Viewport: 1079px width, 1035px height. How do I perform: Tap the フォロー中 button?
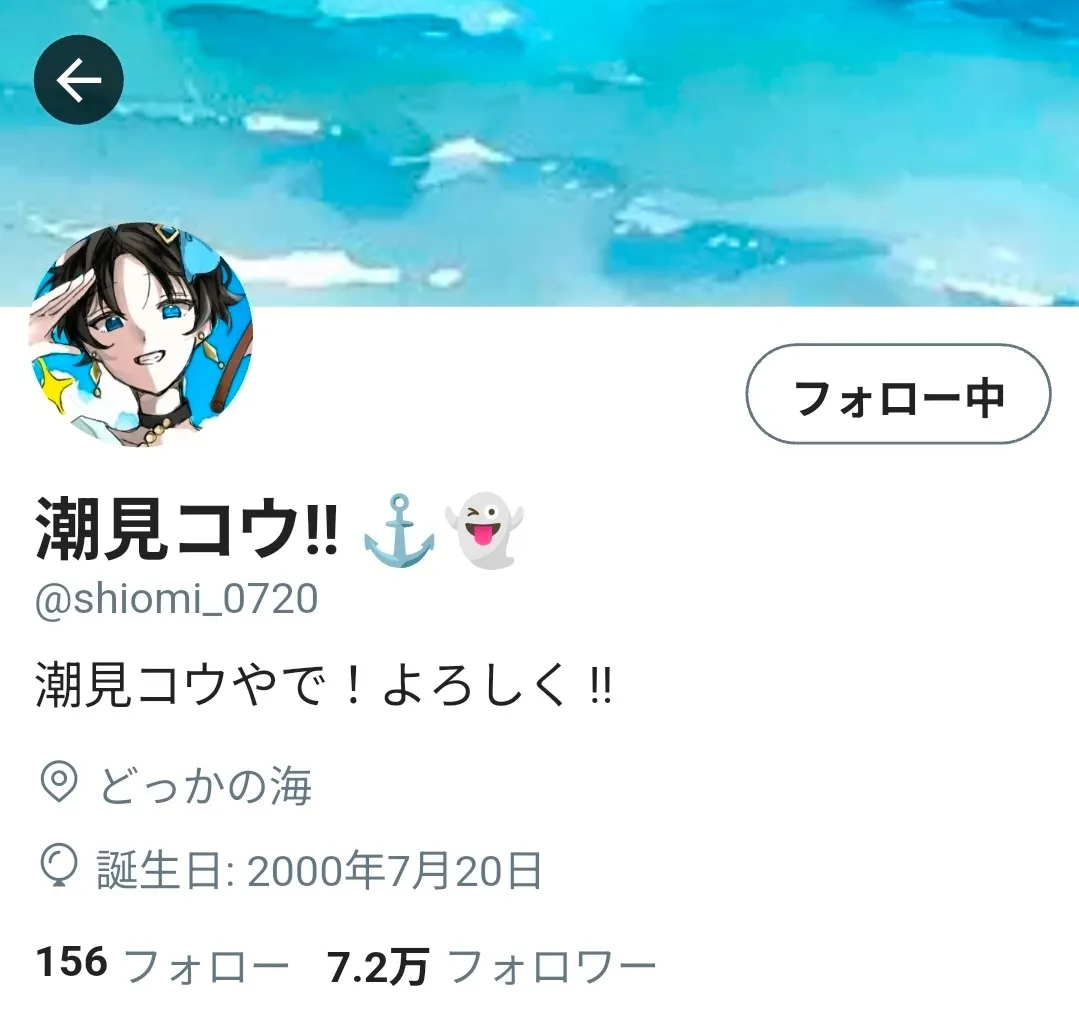point(898,394)
